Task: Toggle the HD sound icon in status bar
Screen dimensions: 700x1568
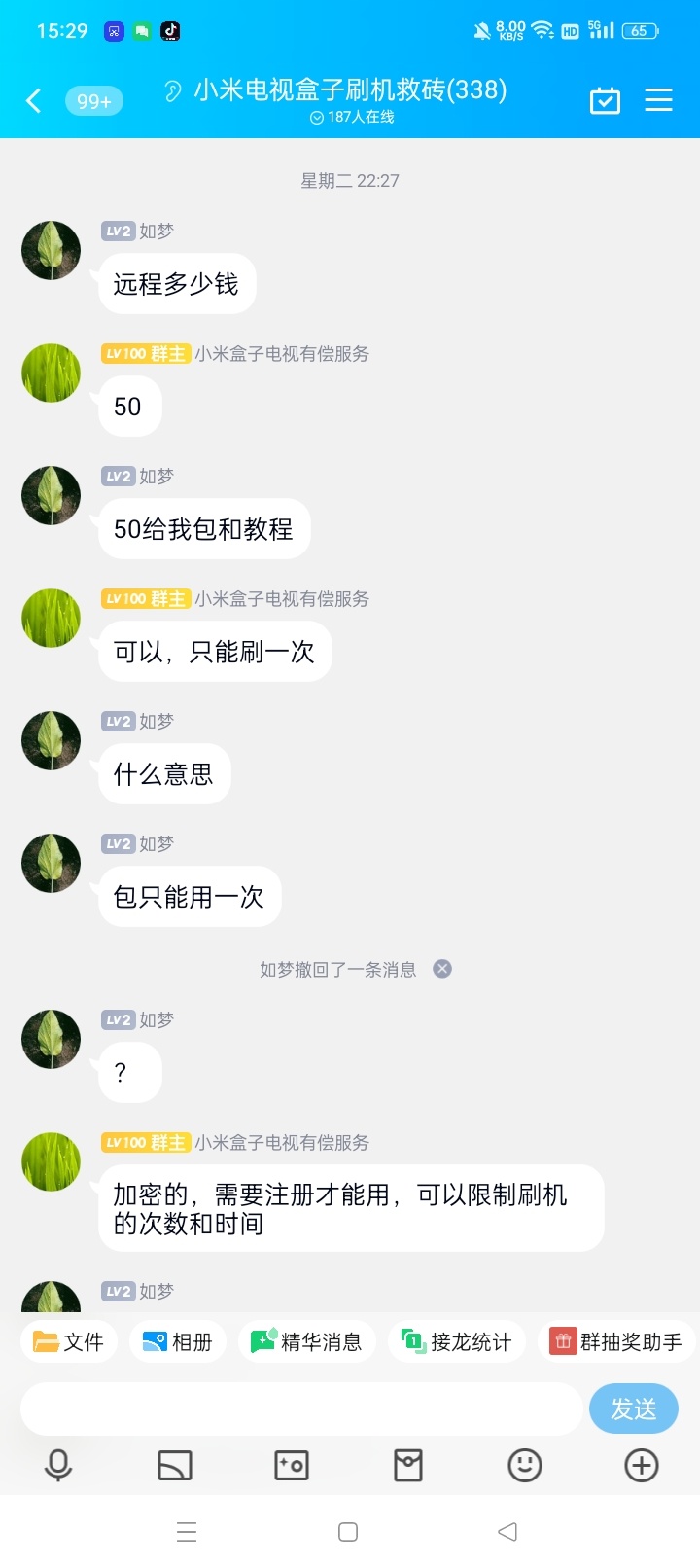Action: point(572,30)
